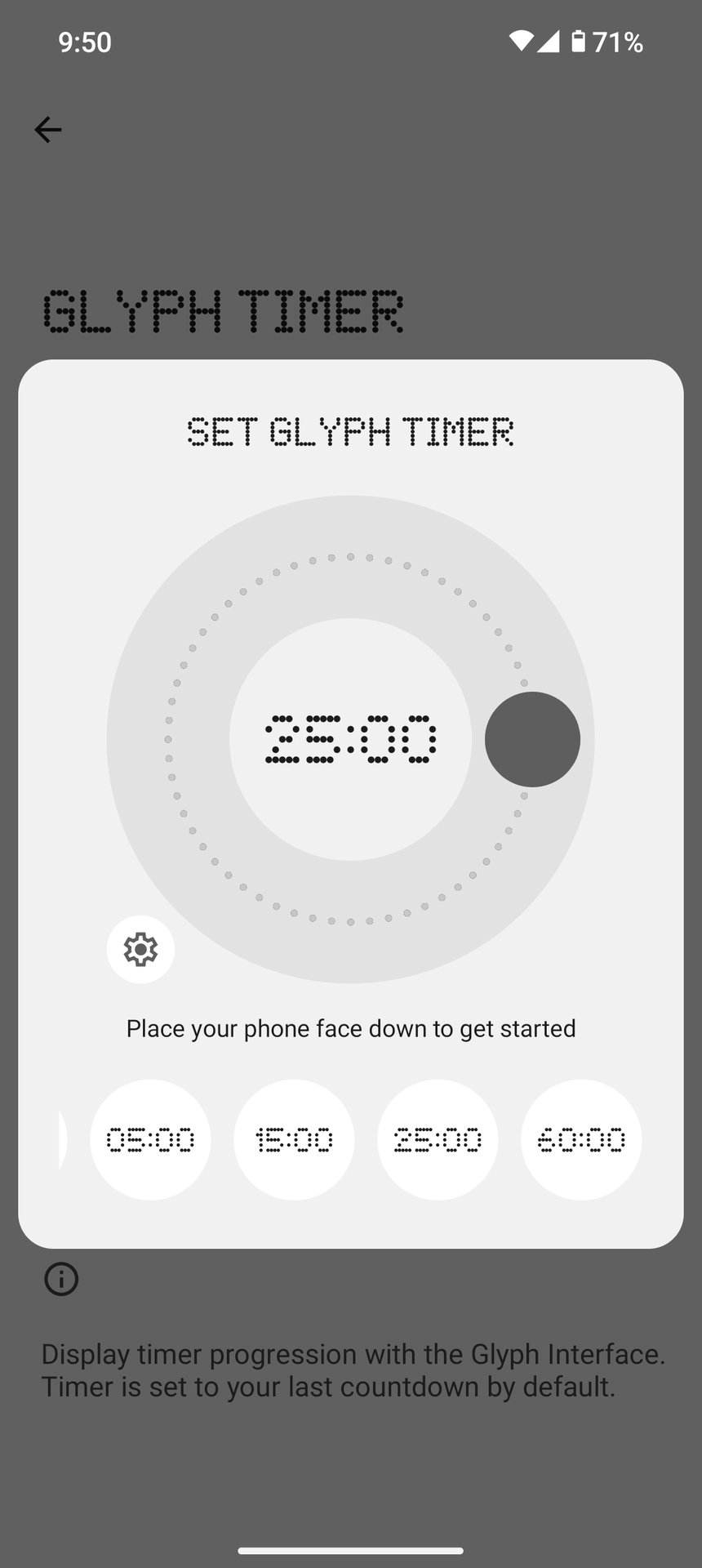
Task: Go back using the arrow icon
Action: click(x=48, y=130)
